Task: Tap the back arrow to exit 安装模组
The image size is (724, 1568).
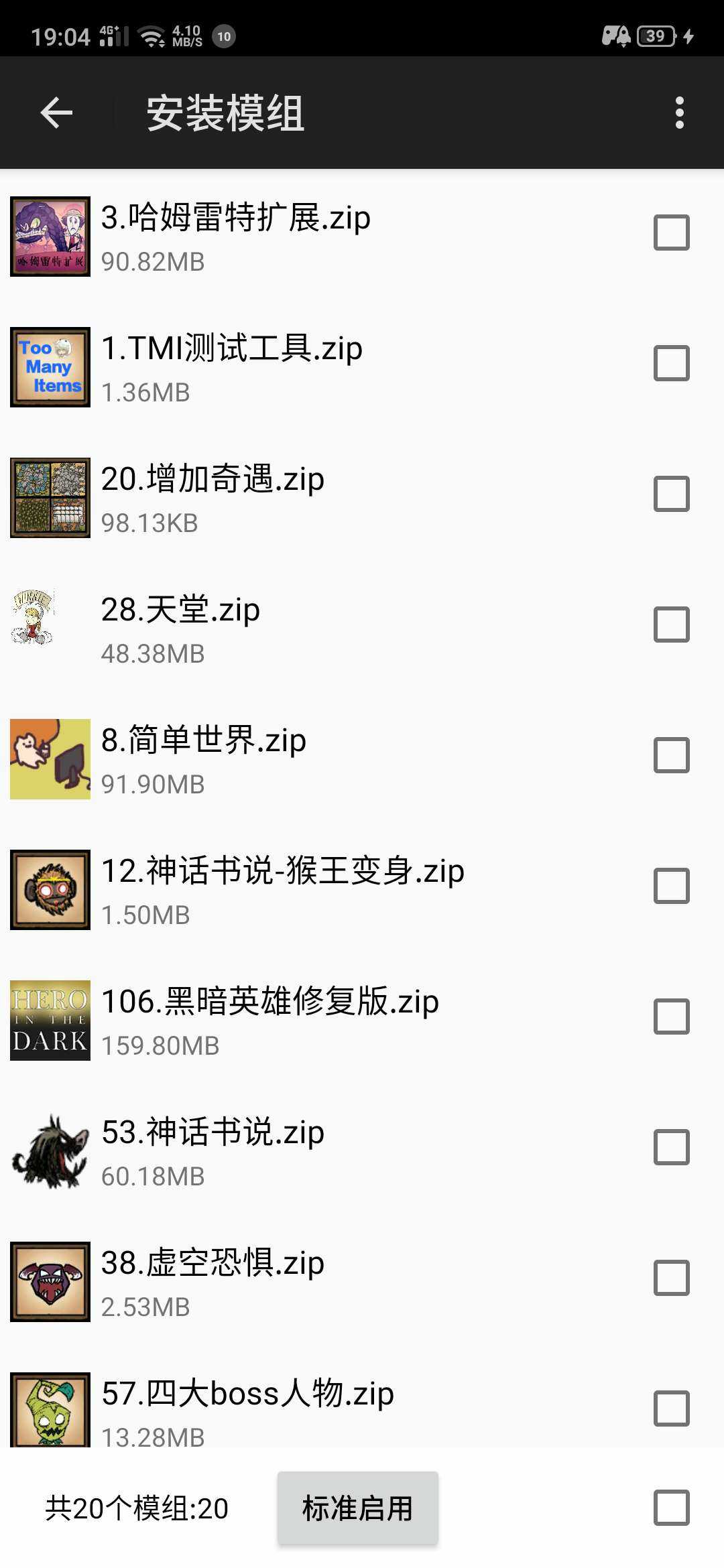Action: point(57,112)
